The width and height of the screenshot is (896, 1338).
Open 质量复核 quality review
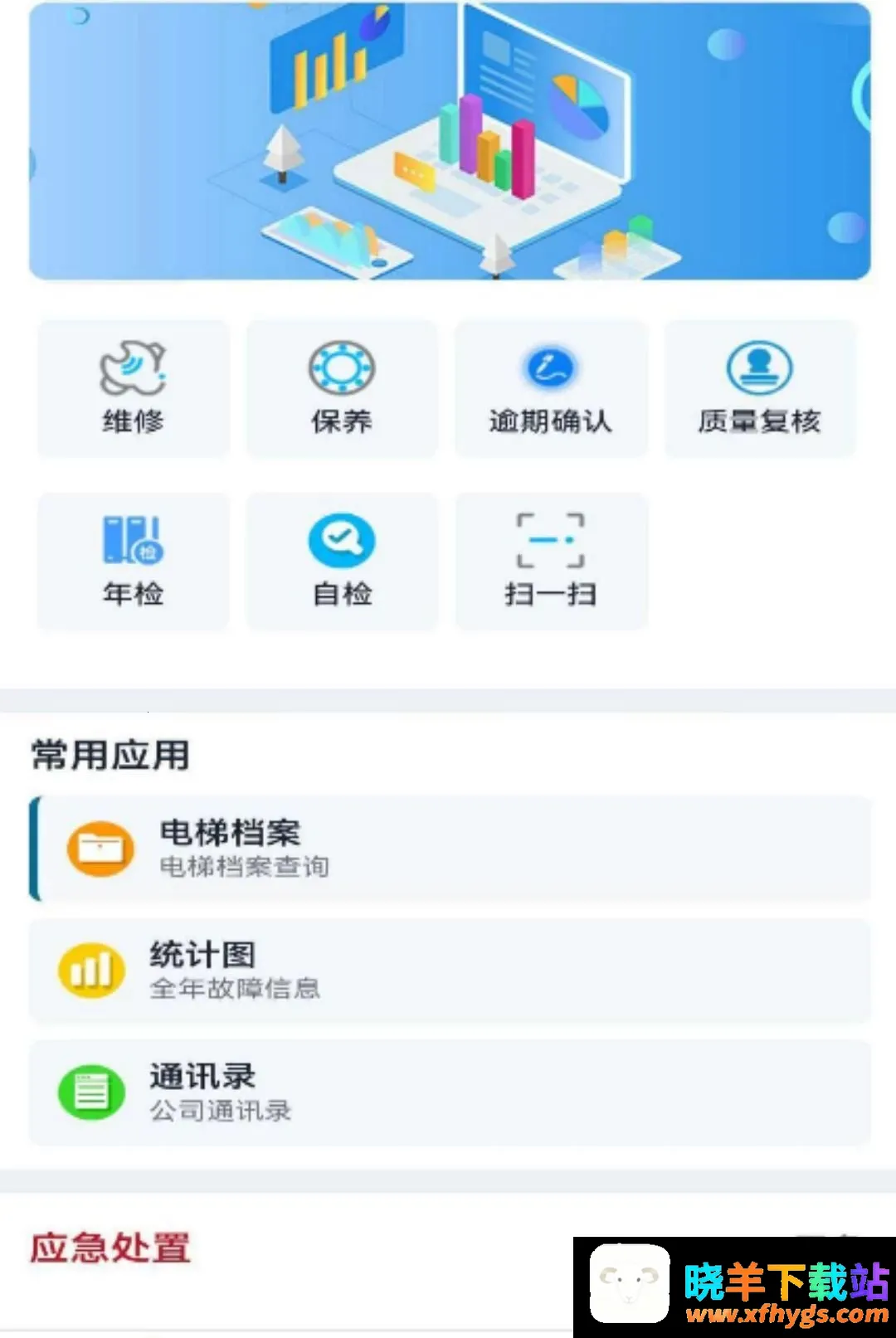coord(760,388)
